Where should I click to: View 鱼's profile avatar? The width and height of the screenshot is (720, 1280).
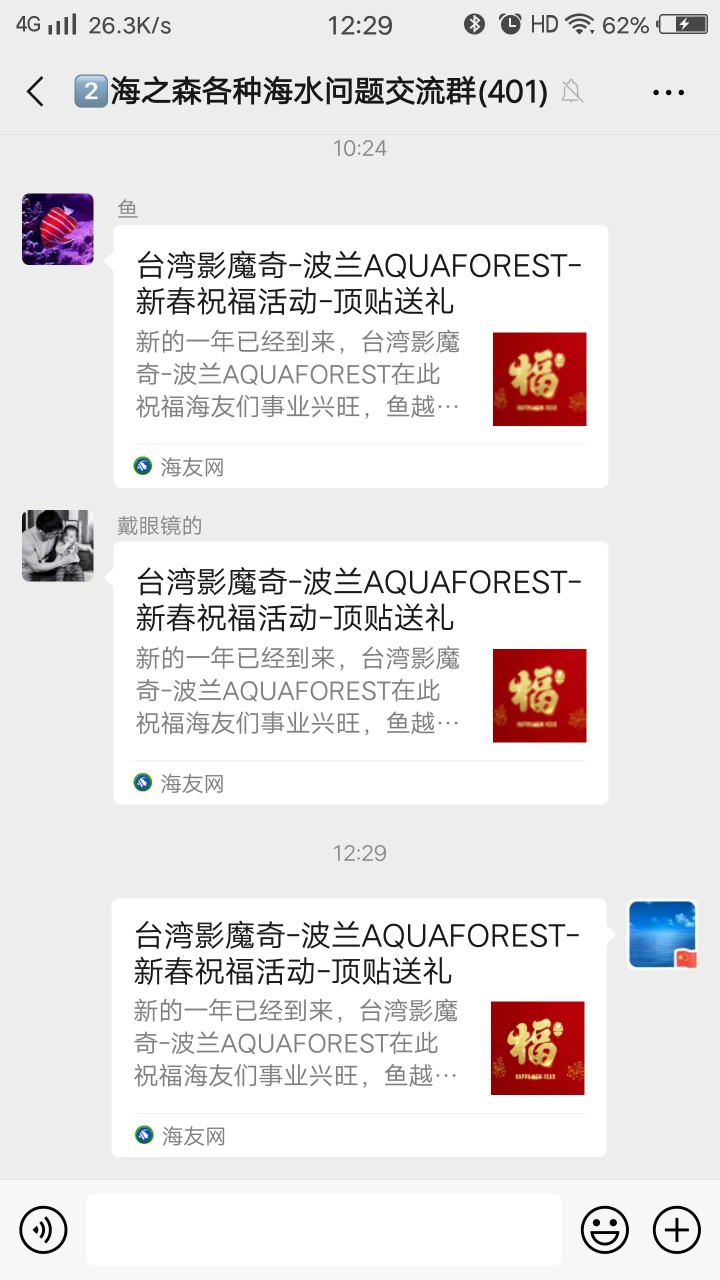coord(58,229)
